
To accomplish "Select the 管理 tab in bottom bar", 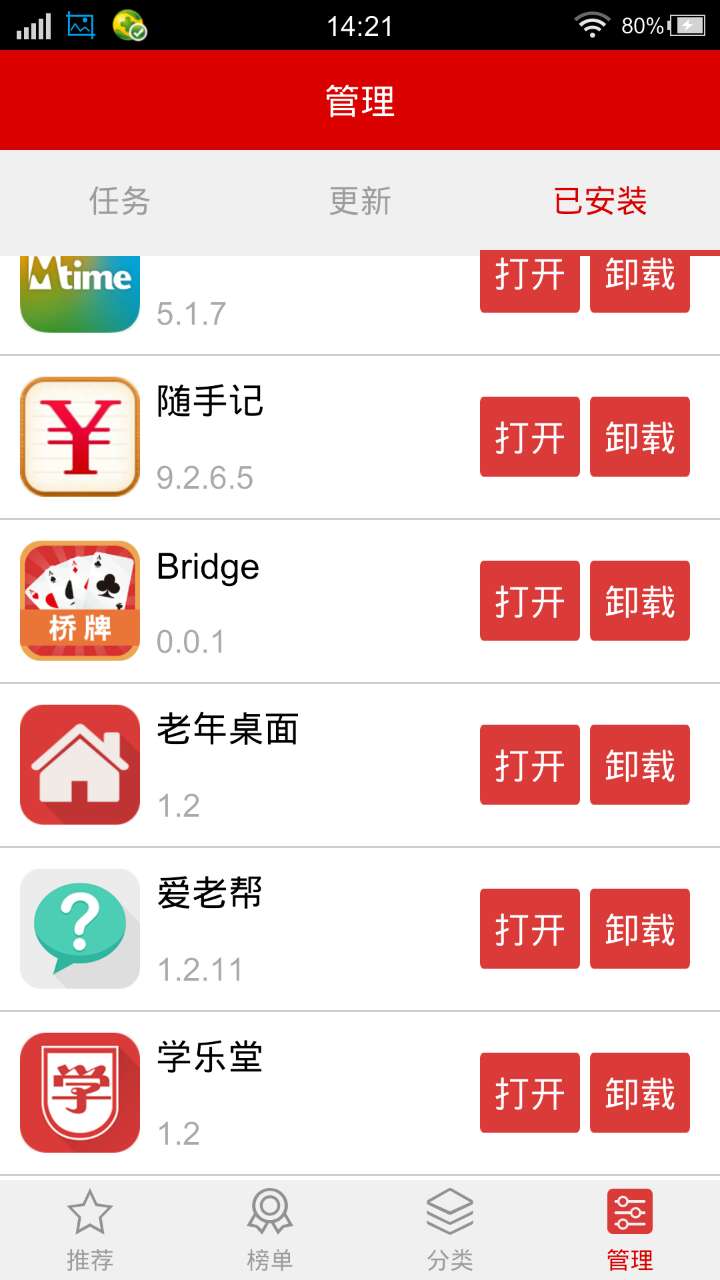I will click(x=630, y=1230).
